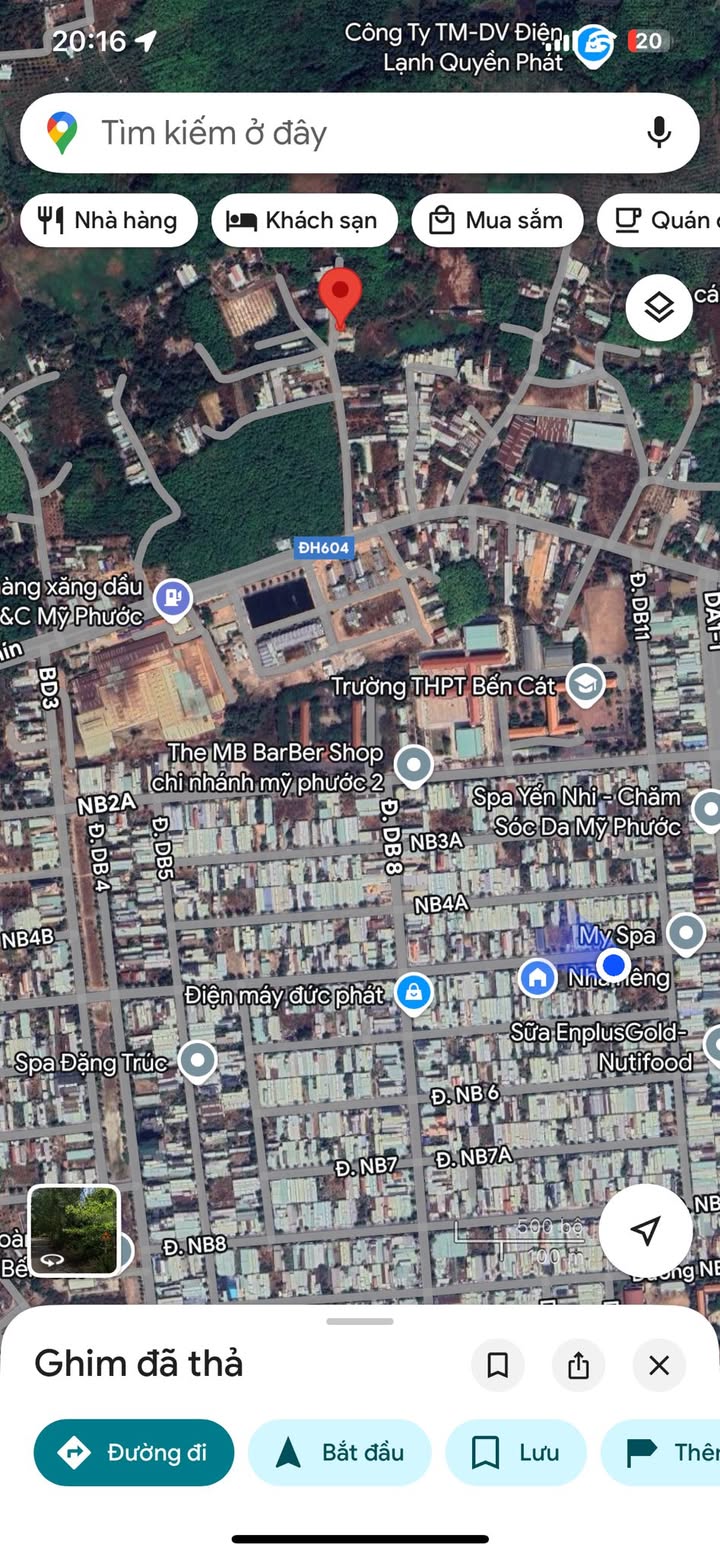The width and height of the screenshot is (720, 1557).
Task: Select the Spa Đặng Trúc map pin
Action: pyautogui.click(x=197, y=1060)
